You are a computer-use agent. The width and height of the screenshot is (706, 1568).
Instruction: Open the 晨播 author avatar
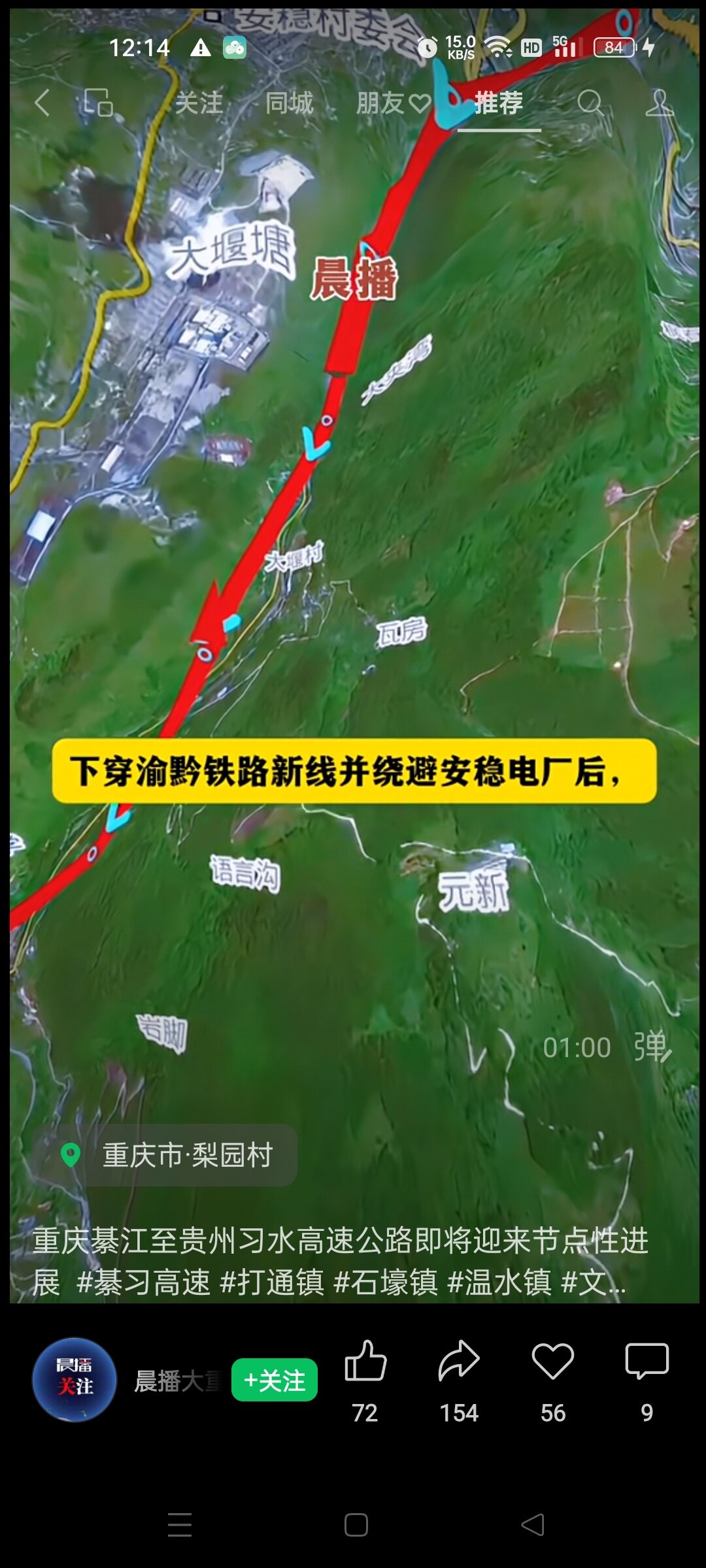pyautogui.click(x=75, y=1379)
